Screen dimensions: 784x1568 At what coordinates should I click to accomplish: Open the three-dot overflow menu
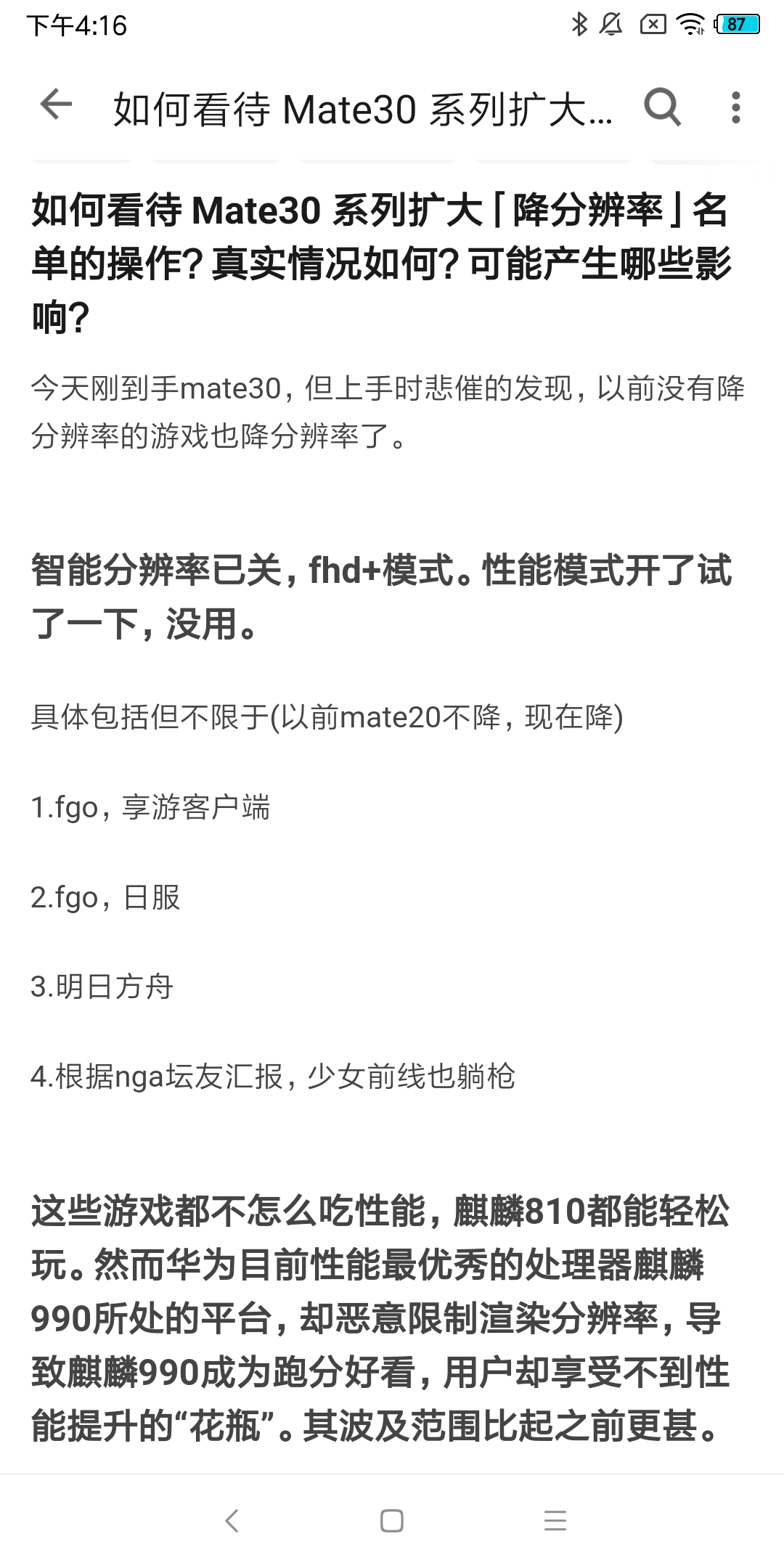(x=735, y=107)
